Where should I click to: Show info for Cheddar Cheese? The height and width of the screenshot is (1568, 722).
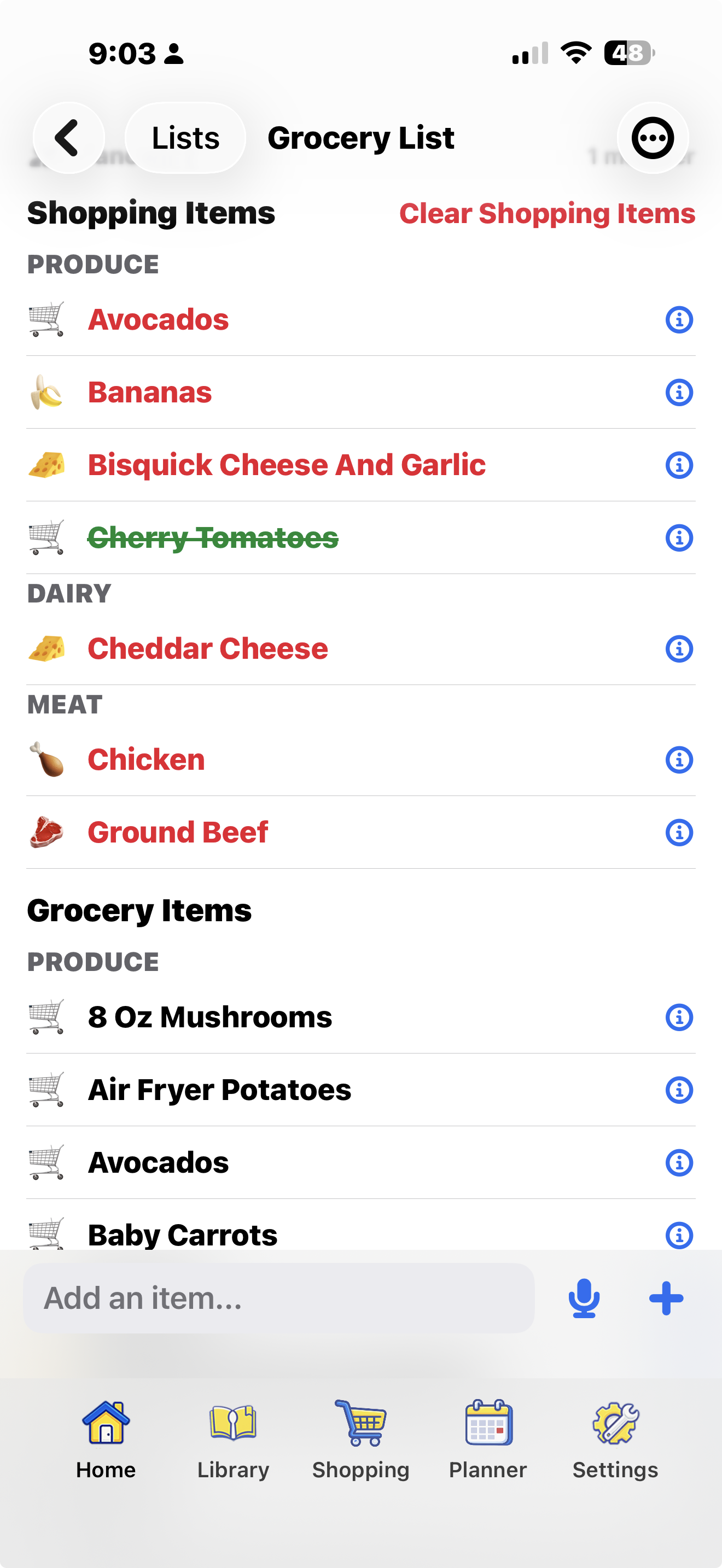679,649
